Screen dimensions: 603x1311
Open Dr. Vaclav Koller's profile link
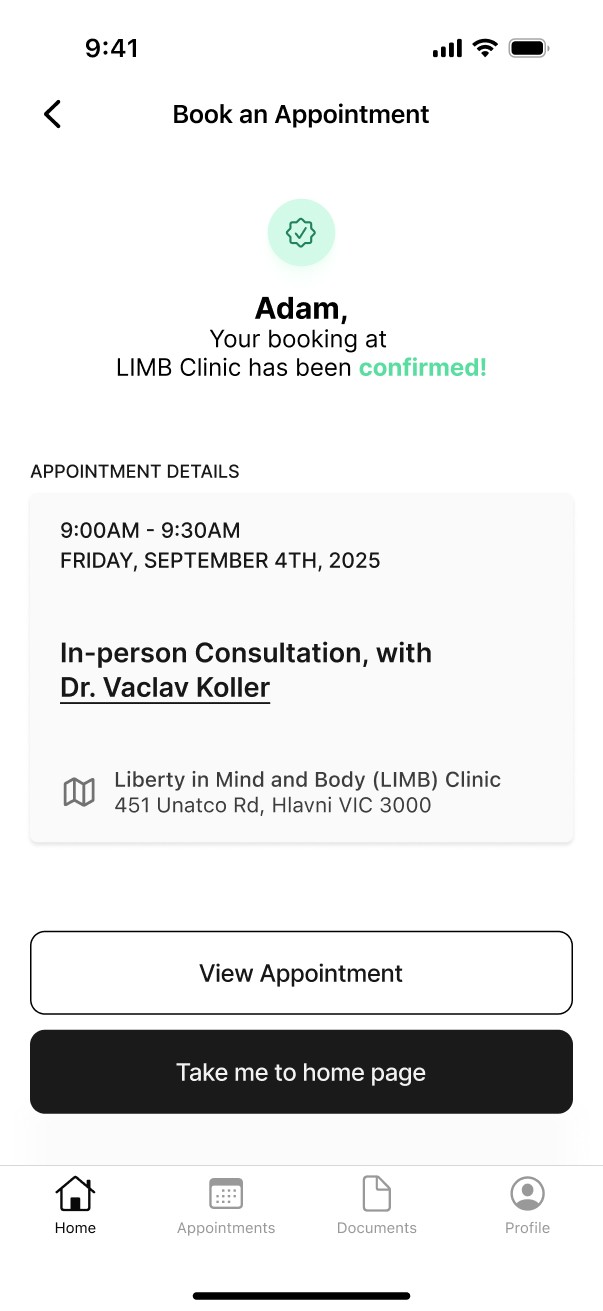(x=165, y=688)
